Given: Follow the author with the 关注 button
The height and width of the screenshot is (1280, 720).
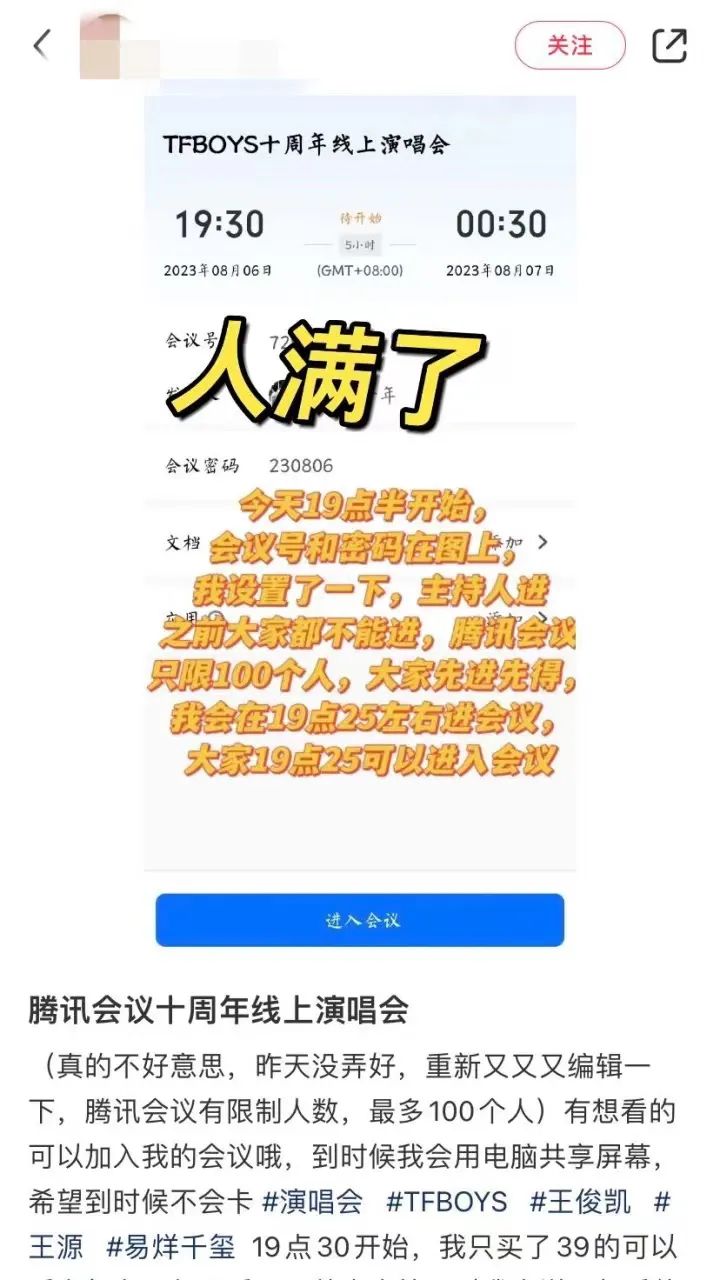Looking at the screenshot, I should [570, 45].
